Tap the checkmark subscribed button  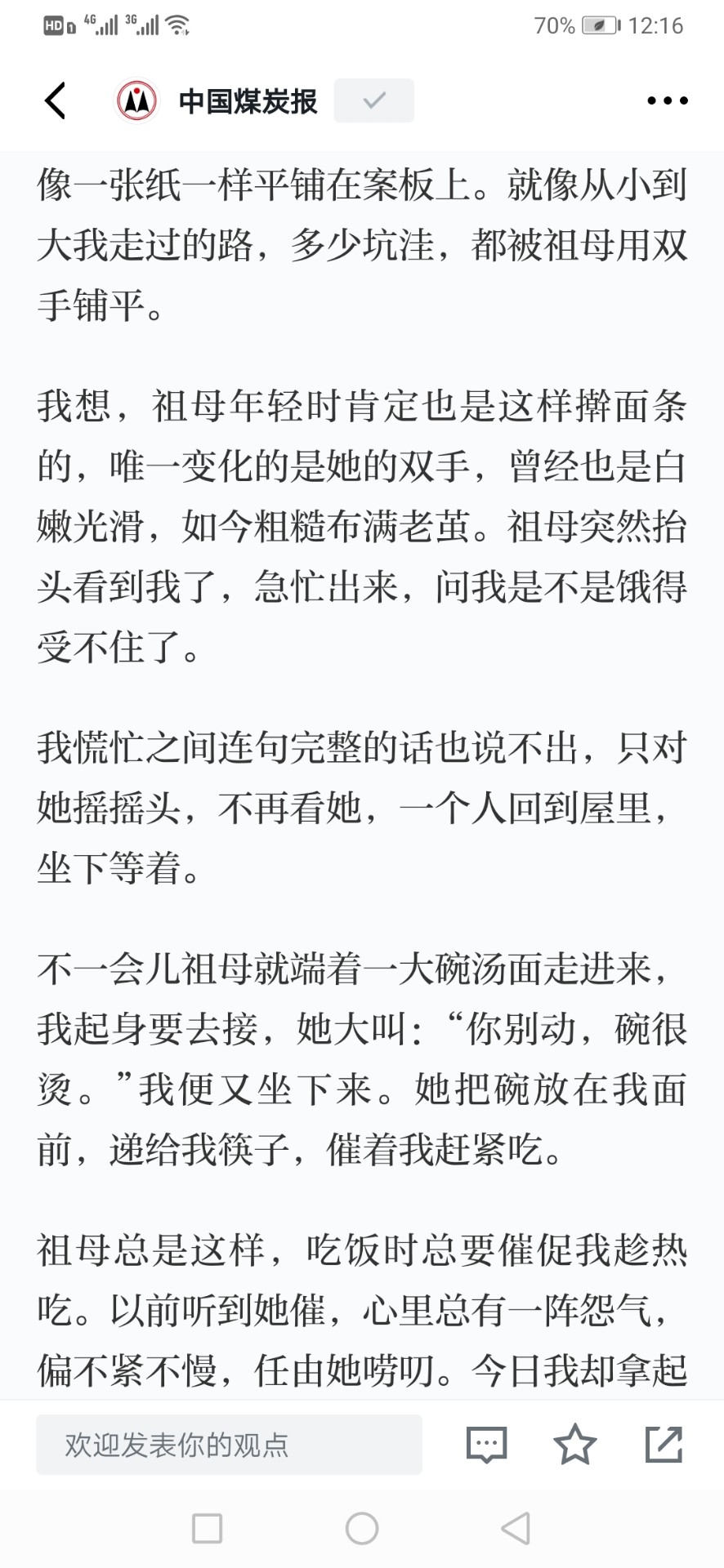pyautogui.click(x=373, y=100)
